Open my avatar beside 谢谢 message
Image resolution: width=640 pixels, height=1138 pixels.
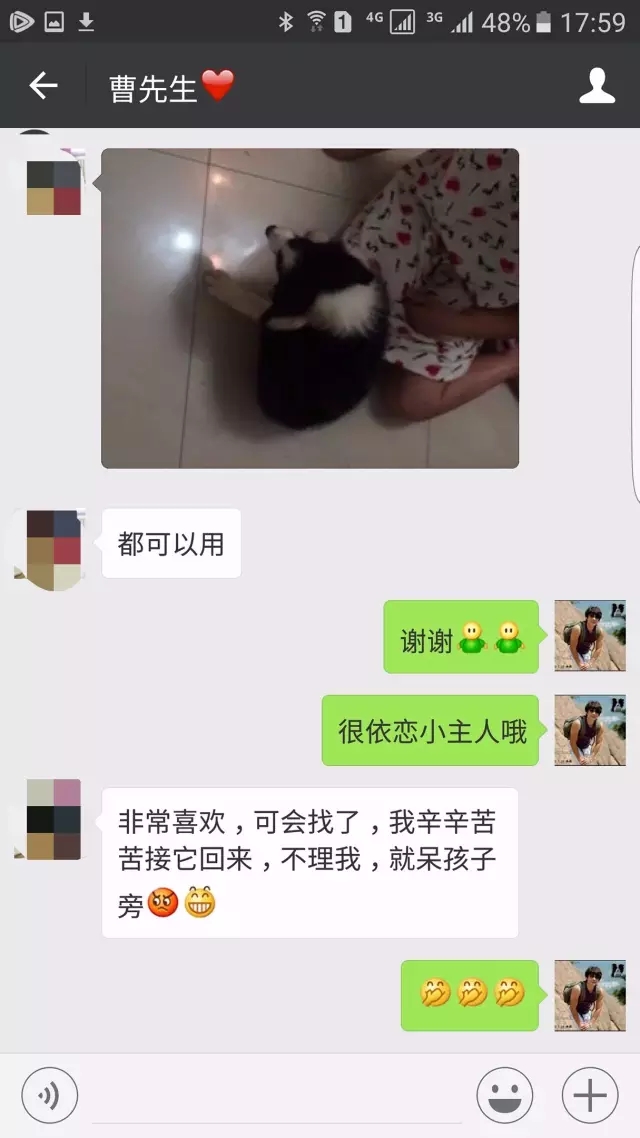(x=590, y=635)
